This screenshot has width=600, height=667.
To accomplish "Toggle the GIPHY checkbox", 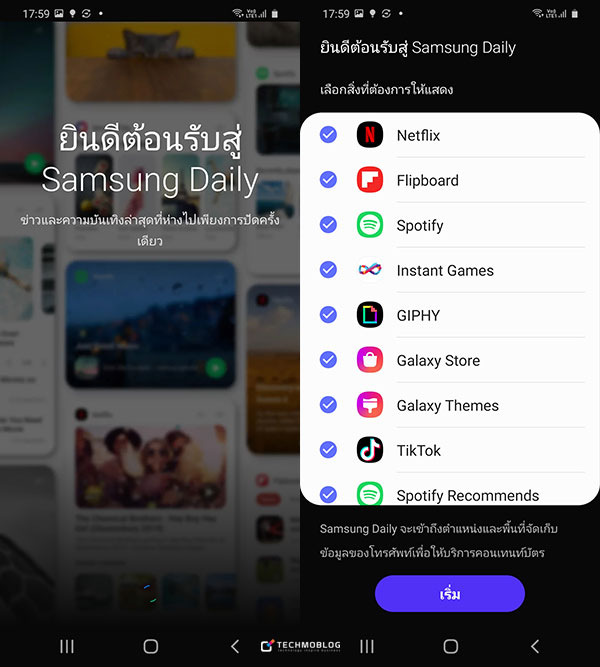I will click(328, 315).
